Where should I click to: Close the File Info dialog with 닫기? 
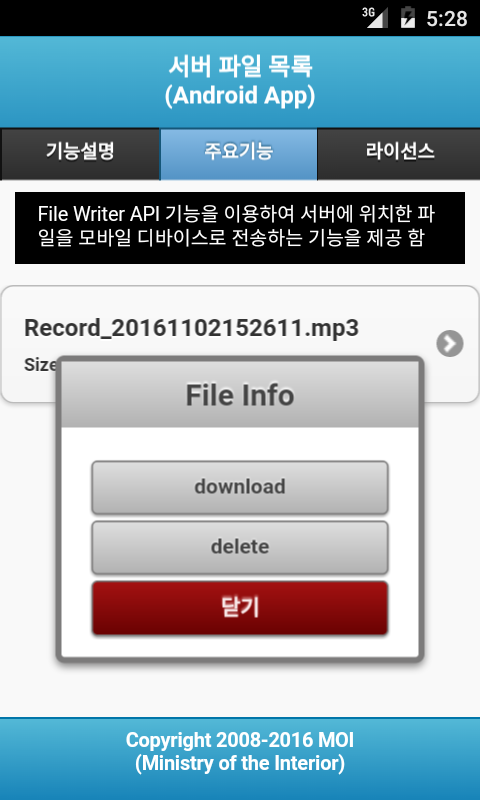(240, 608)
